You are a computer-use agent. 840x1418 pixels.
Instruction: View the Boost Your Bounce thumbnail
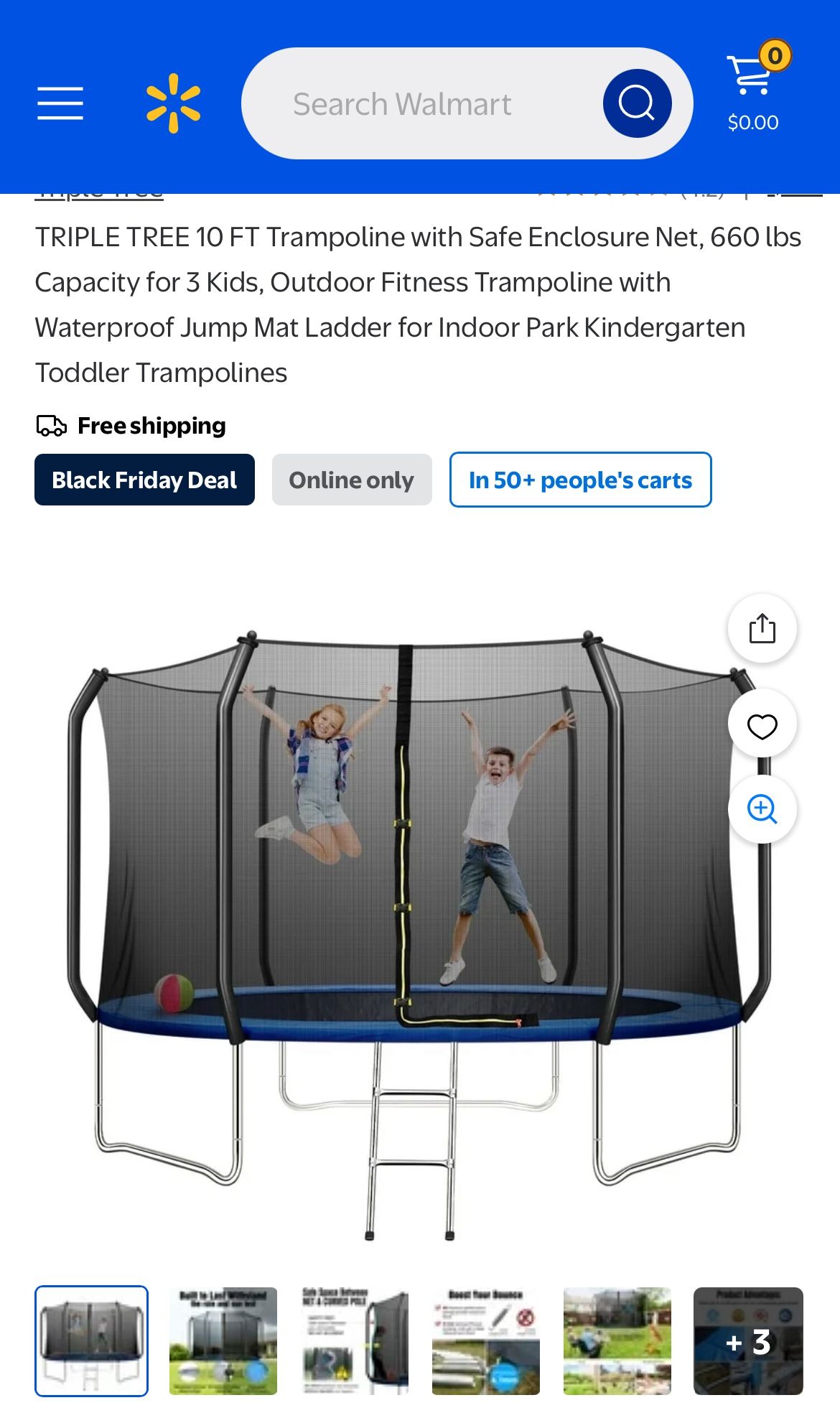click(x=486, y=1341)
